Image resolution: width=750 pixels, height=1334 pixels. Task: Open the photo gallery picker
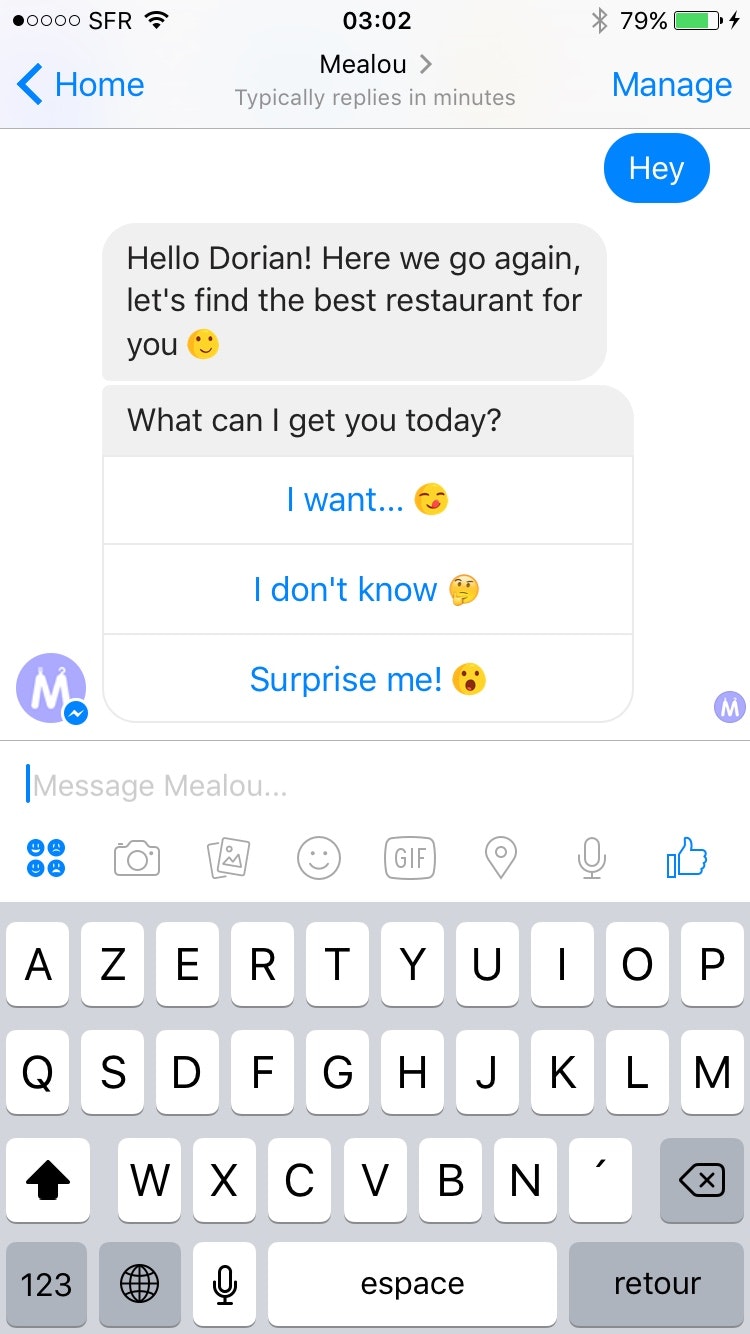pyautogui.click(x=228, y=858)
